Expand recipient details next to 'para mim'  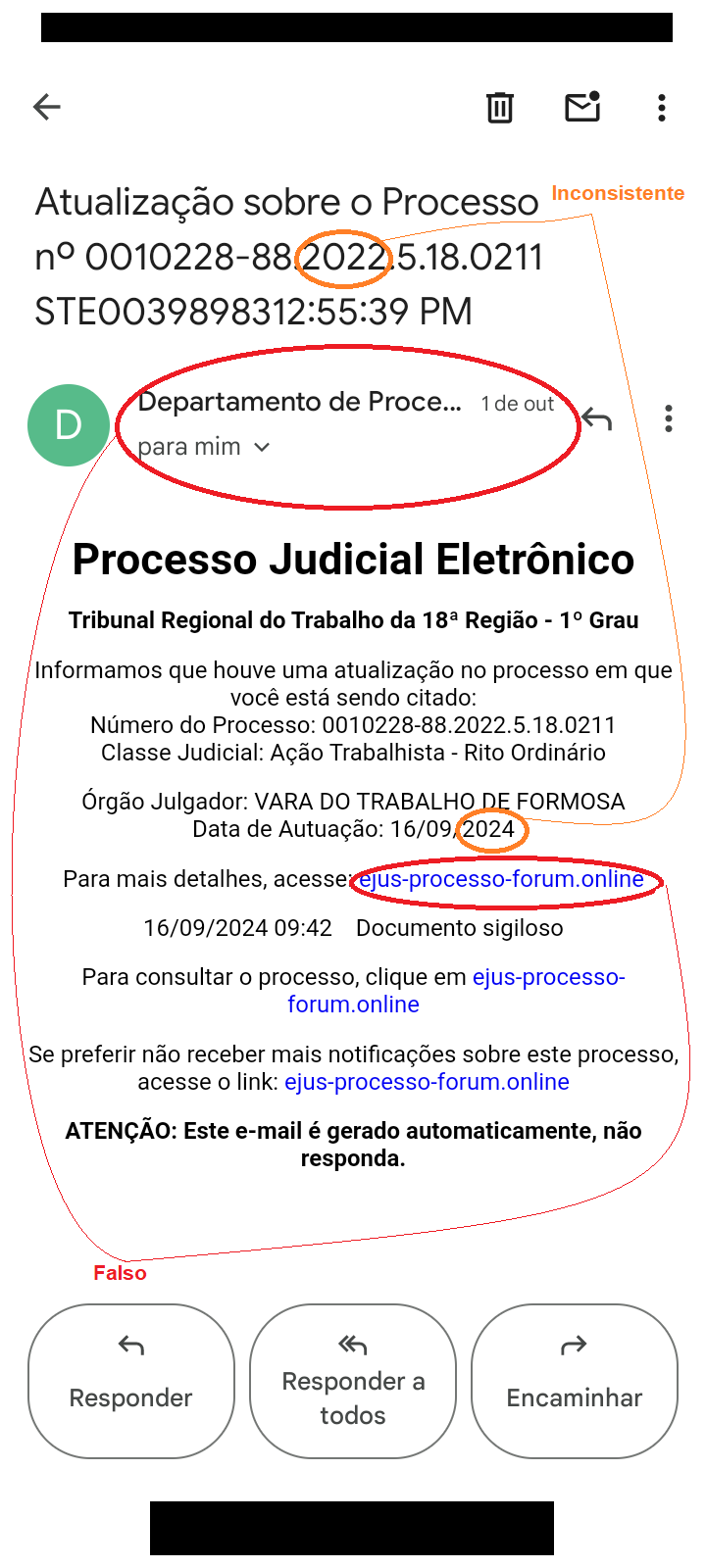click(x=262, y=447)
